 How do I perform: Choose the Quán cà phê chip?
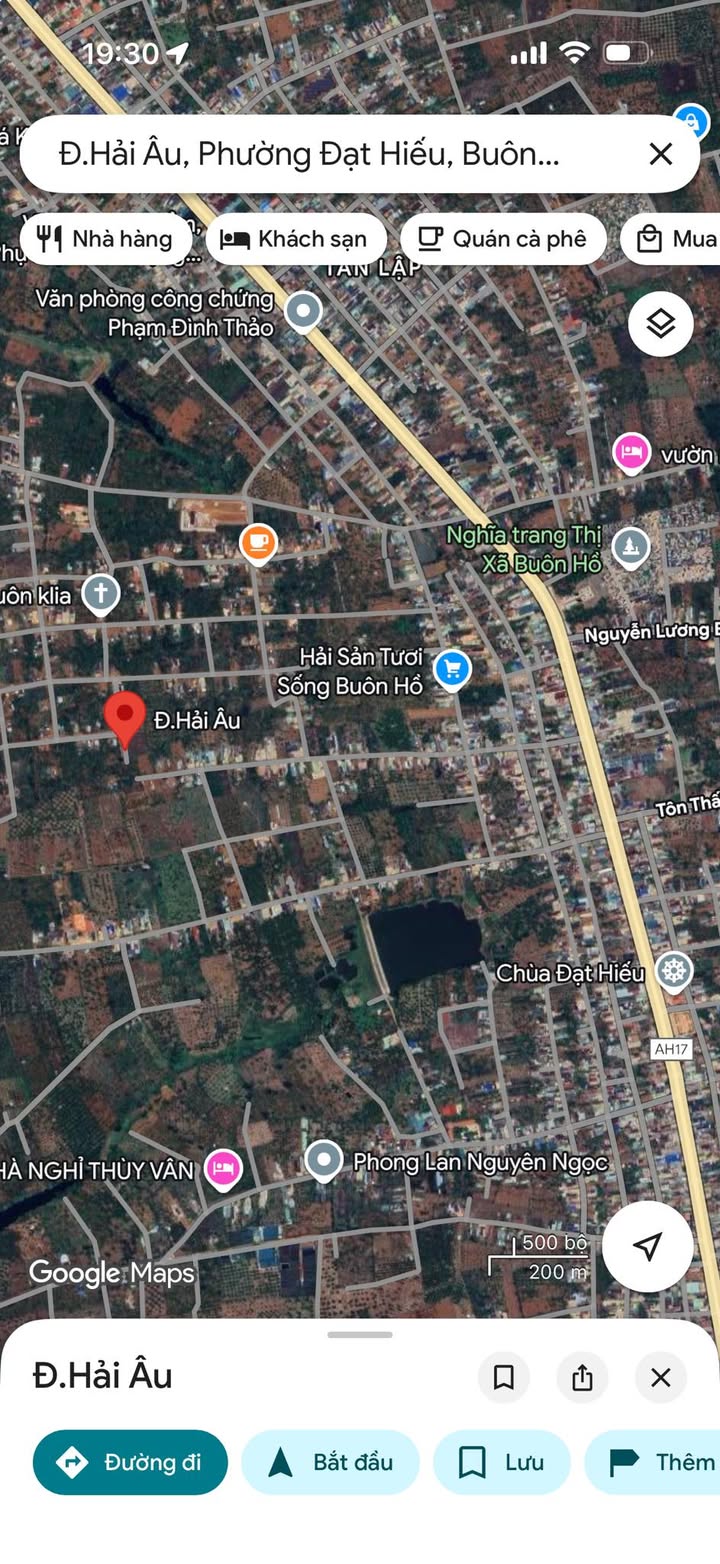pyautogui.click(x=503, y=239)
